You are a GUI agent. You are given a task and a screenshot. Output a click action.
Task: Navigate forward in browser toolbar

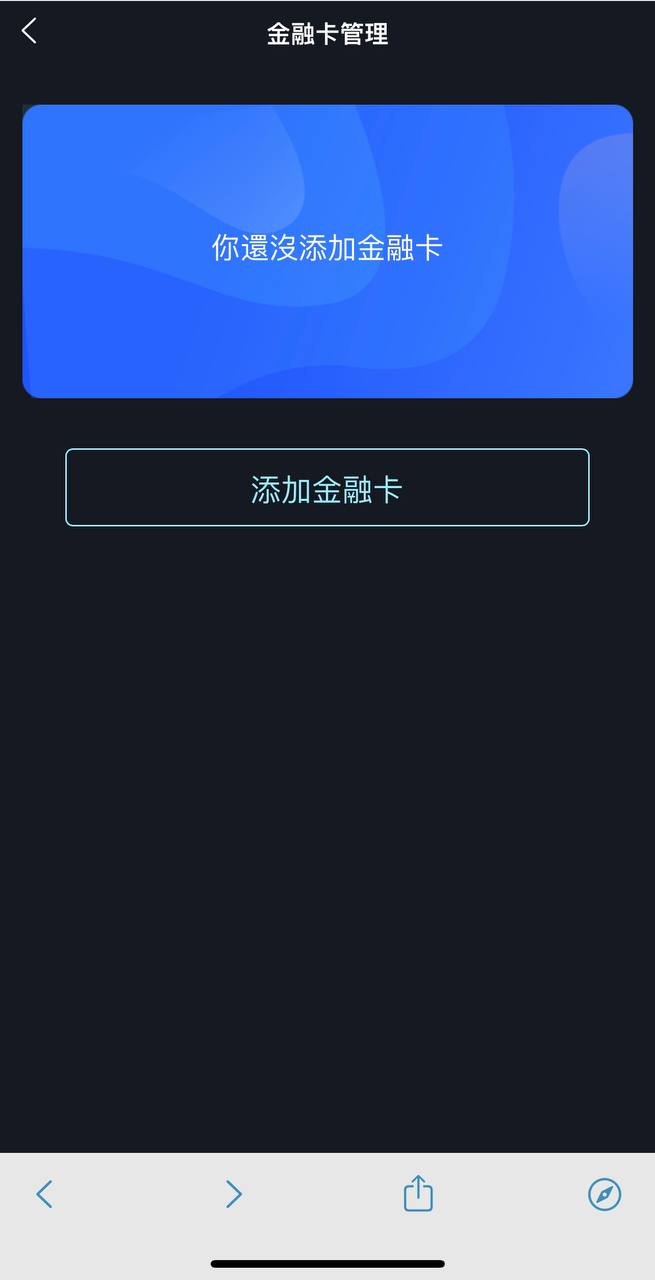[233, 1194]
